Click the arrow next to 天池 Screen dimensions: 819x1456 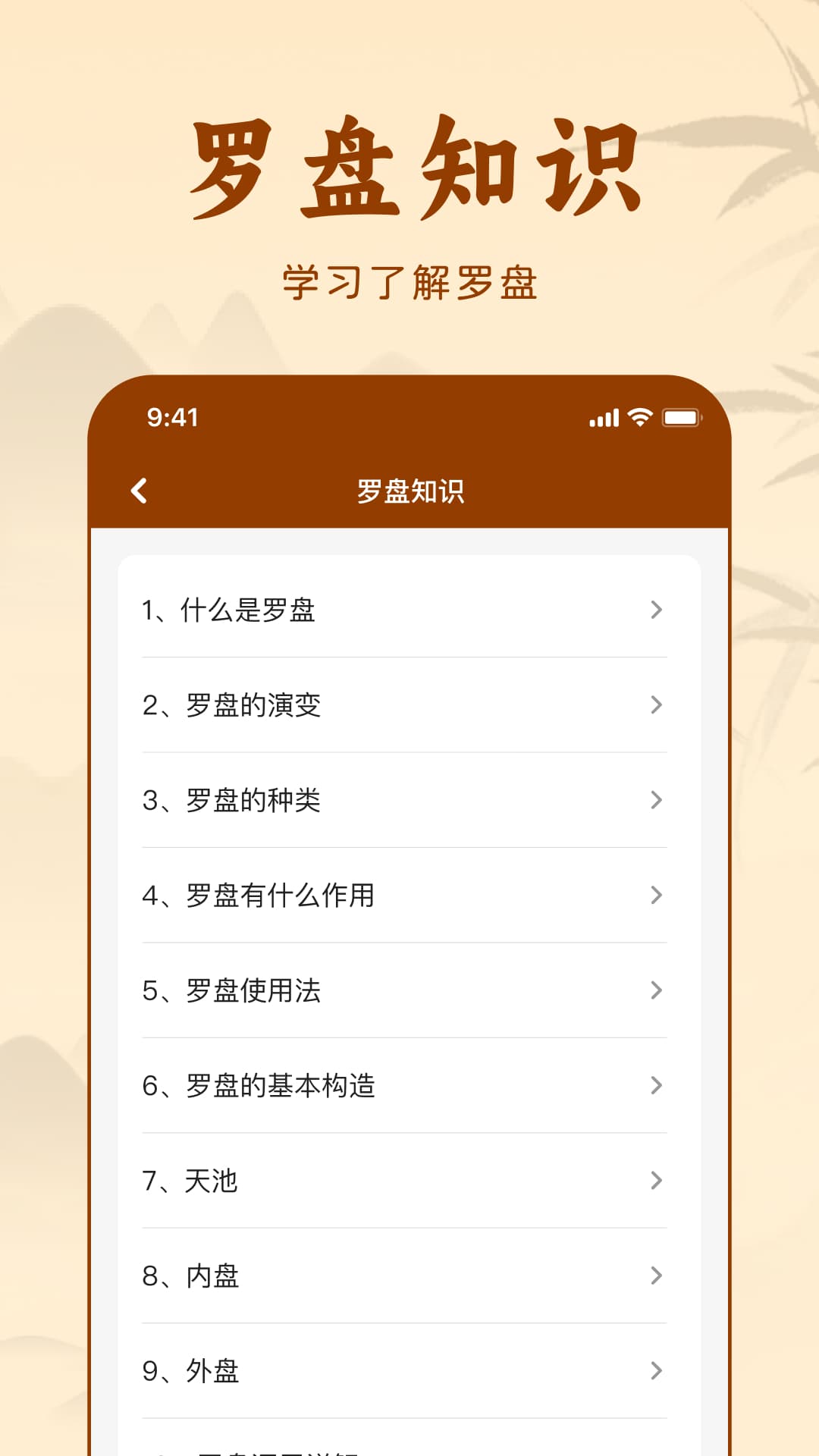tap(656, 1181)
